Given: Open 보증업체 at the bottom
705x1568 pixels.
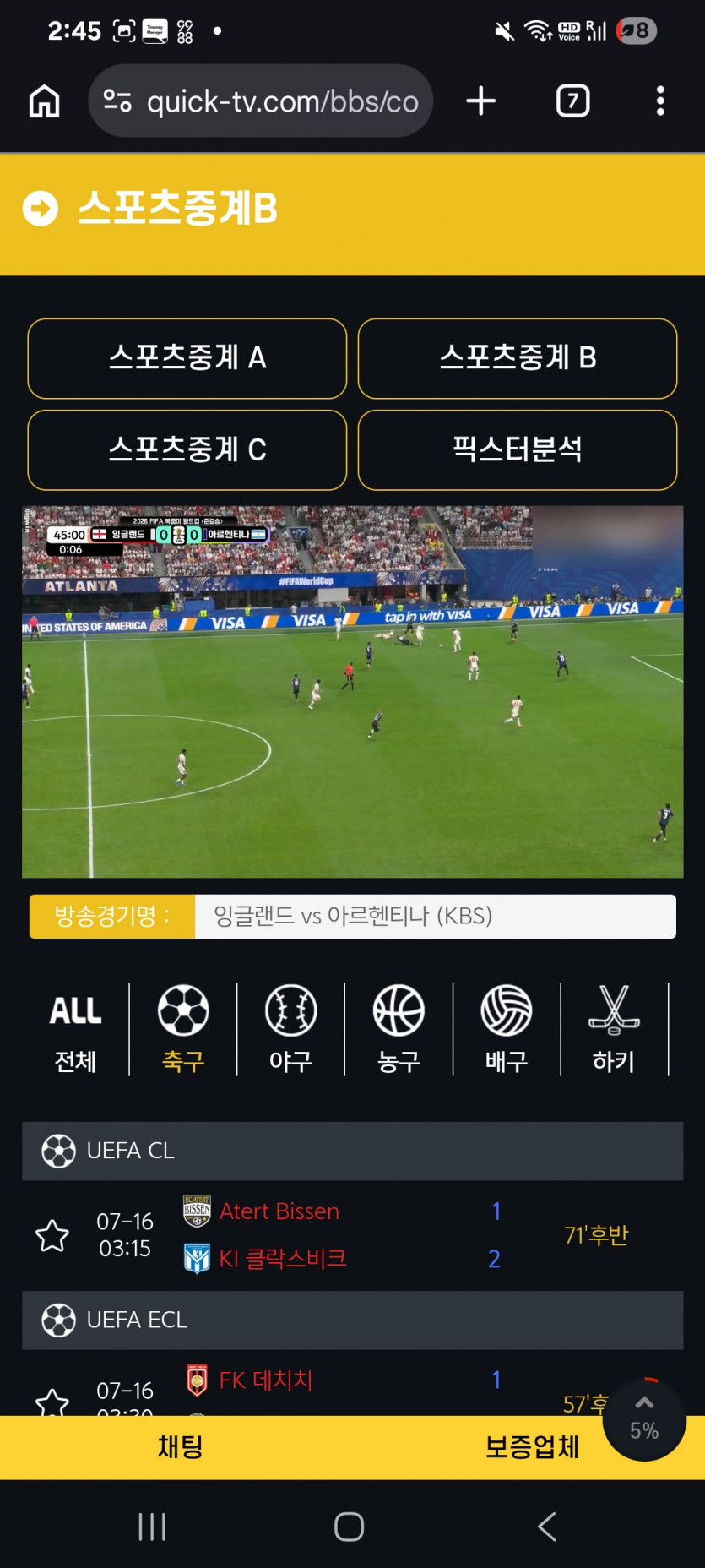Looking at the screenshot, I should pyautogui.click(x=532, y=1447).
